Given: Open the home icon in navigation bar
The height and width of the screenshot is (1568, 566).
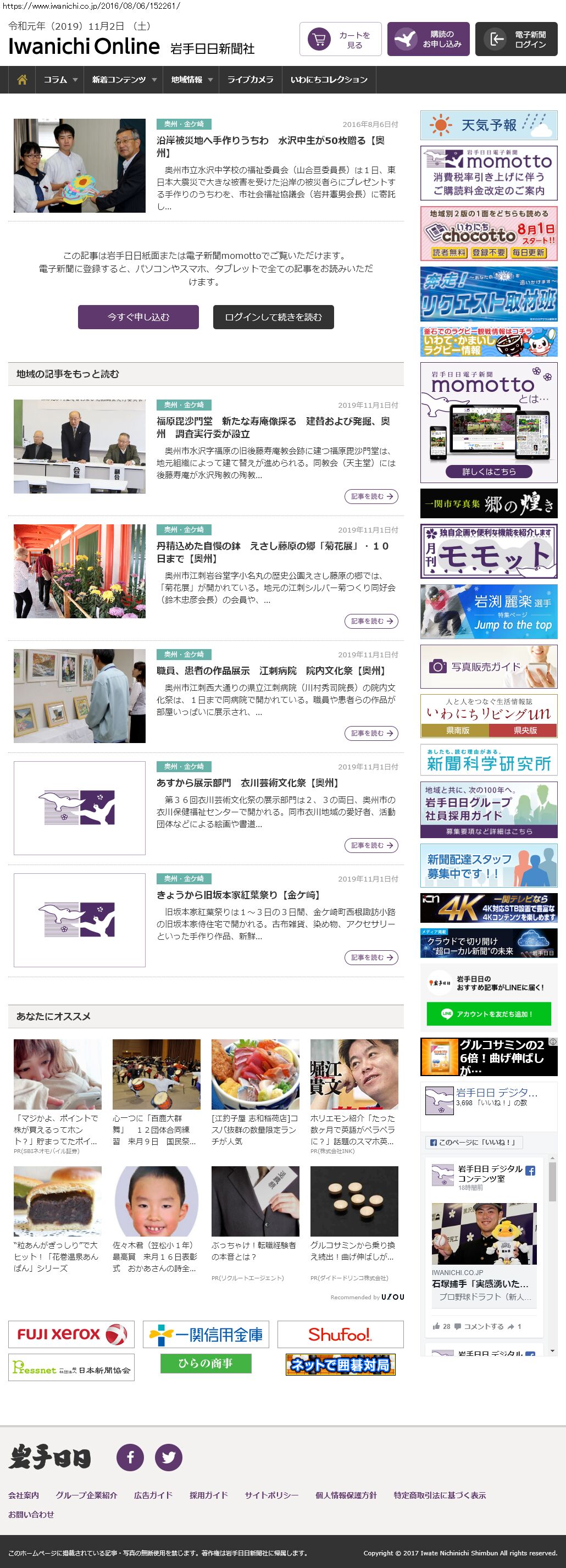Looking at the screenshot, I should (22, 80).
